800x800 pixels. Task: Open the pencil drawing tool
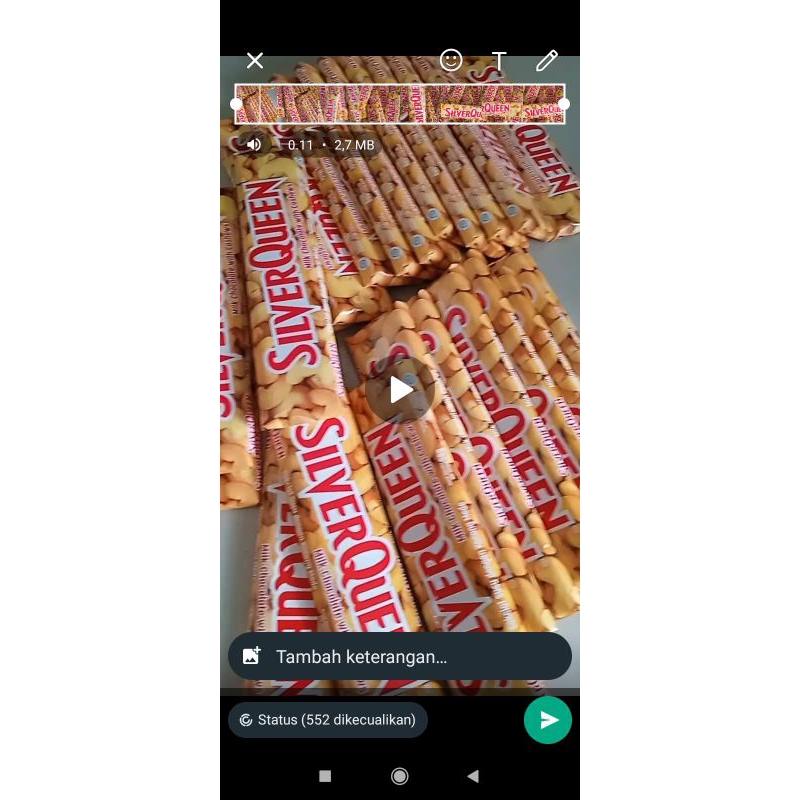coord(546,61)
